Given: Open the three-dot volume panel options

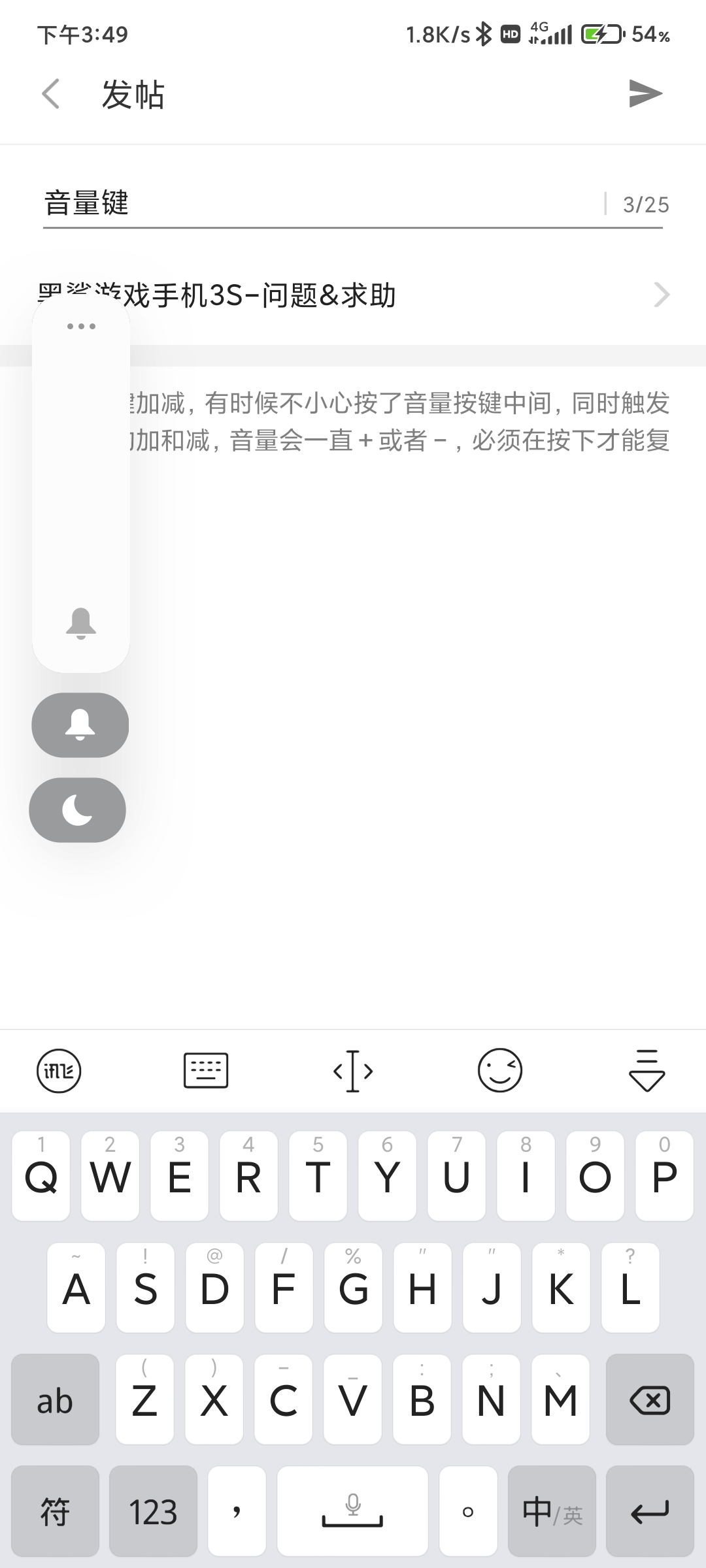Looking at the screenshot, I should (x=81, y=326).
